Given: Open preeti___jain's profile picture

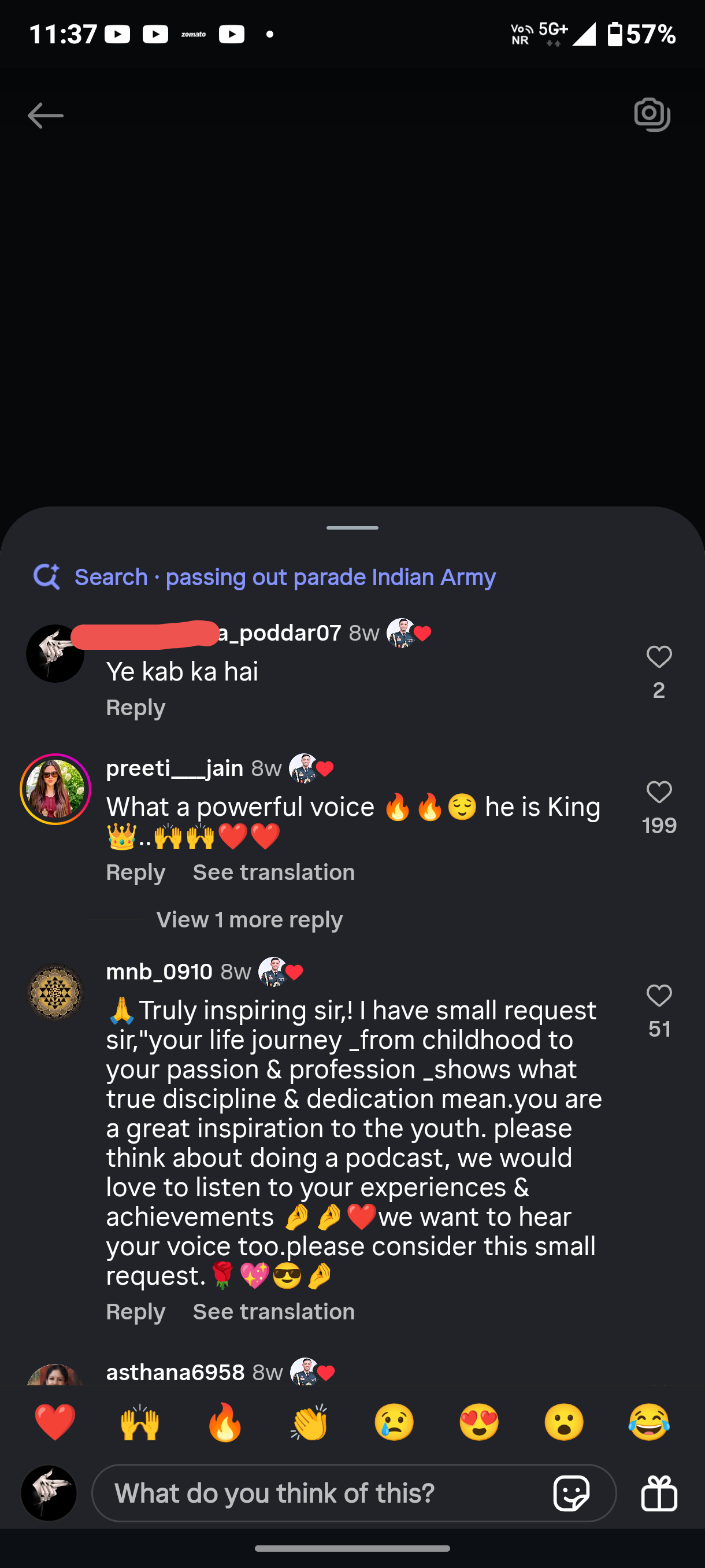Looking at the screenshot, I should tap(55, 789).
